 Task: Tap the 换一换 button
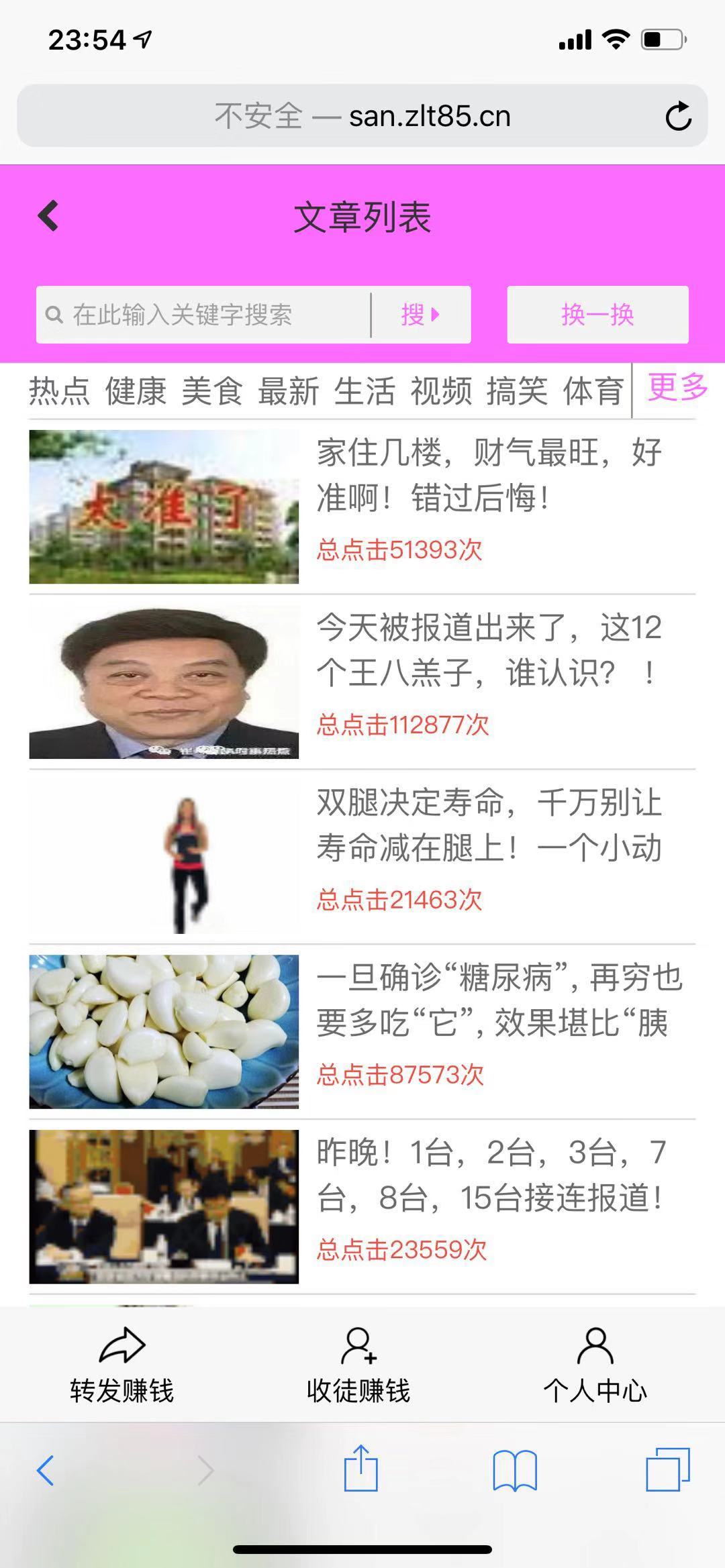coord(597,314)
